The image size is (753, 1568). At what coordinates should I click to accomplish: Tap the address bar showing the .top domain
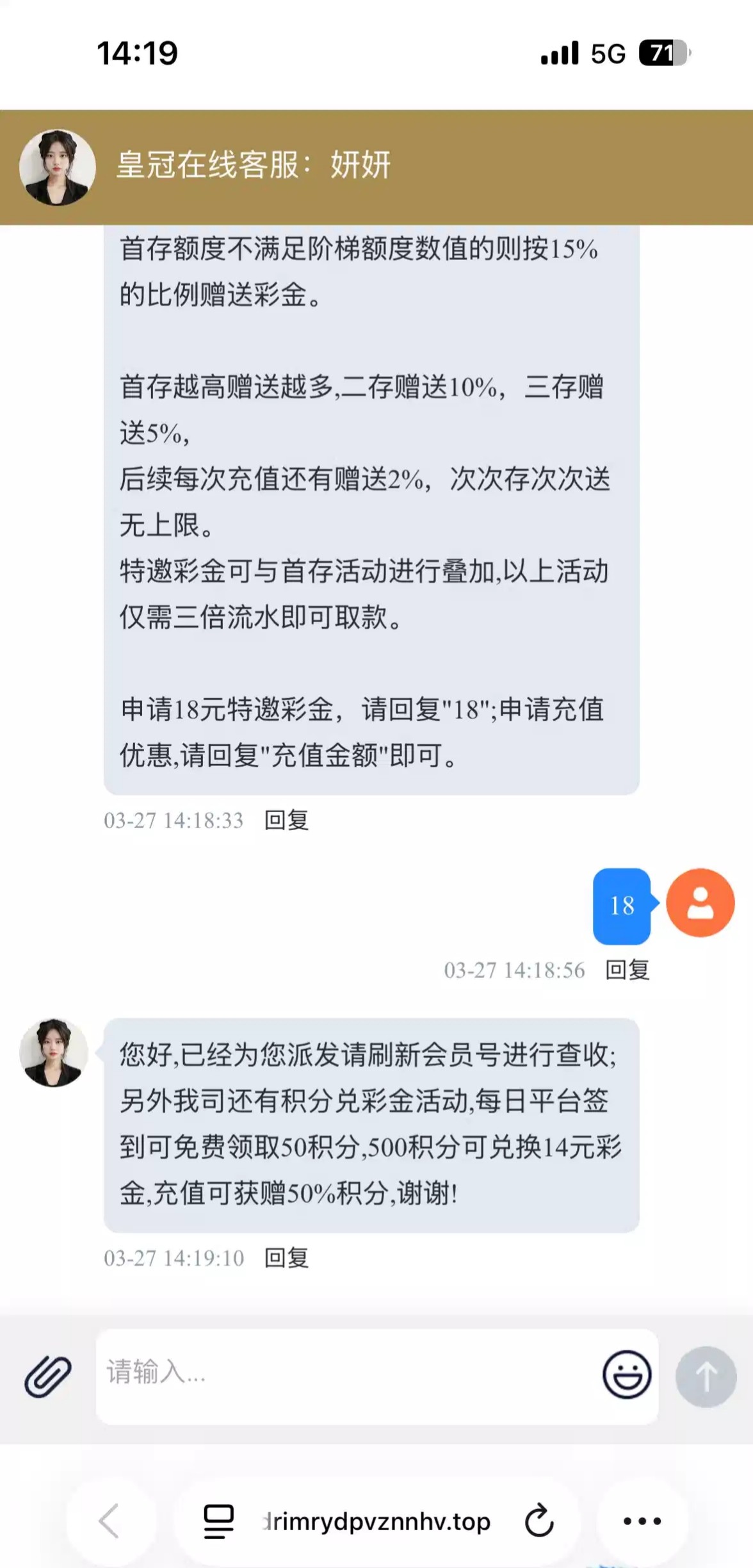(x=378, y=1521)
